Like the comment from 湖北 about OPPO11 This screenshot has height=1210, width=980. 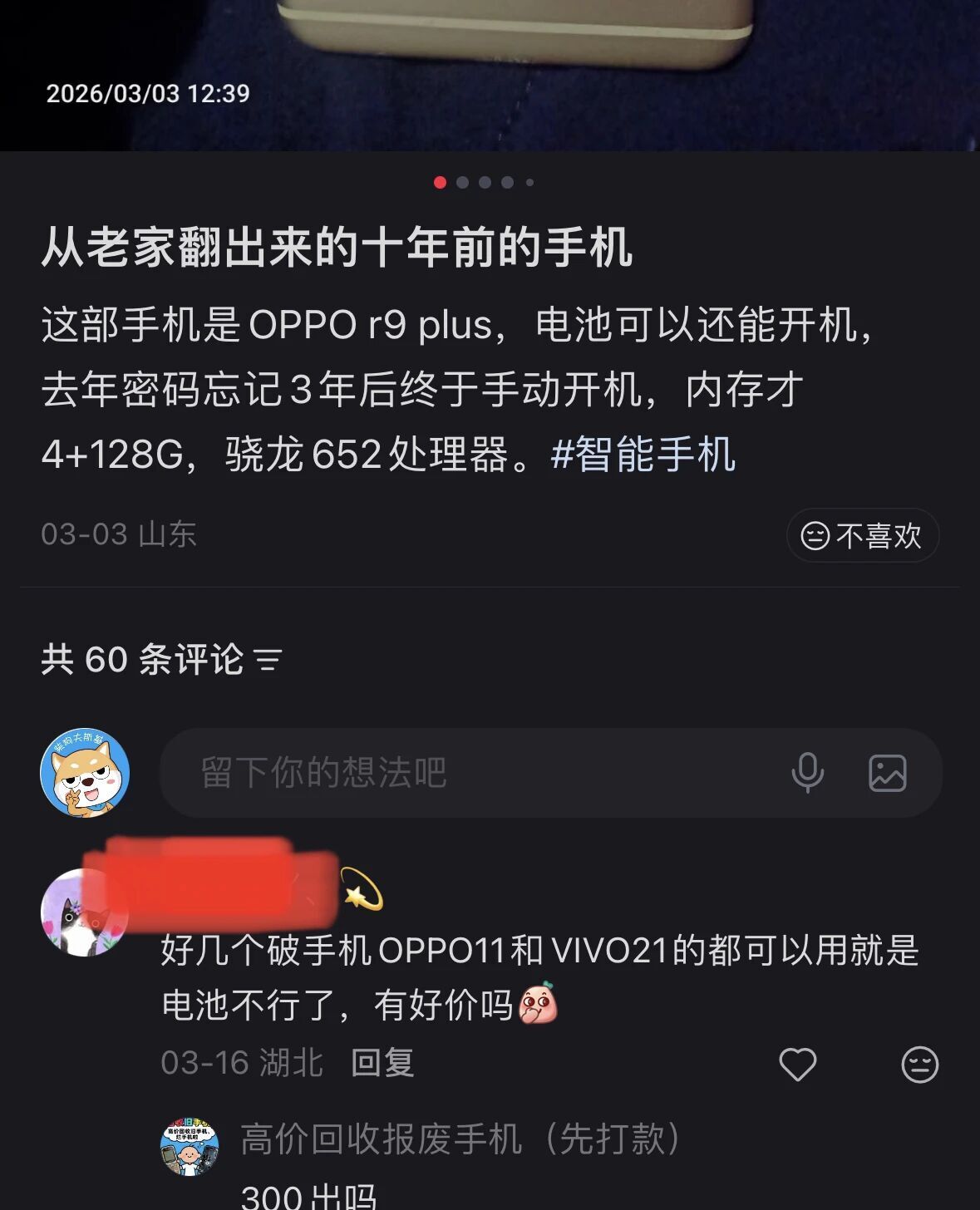797,1064
